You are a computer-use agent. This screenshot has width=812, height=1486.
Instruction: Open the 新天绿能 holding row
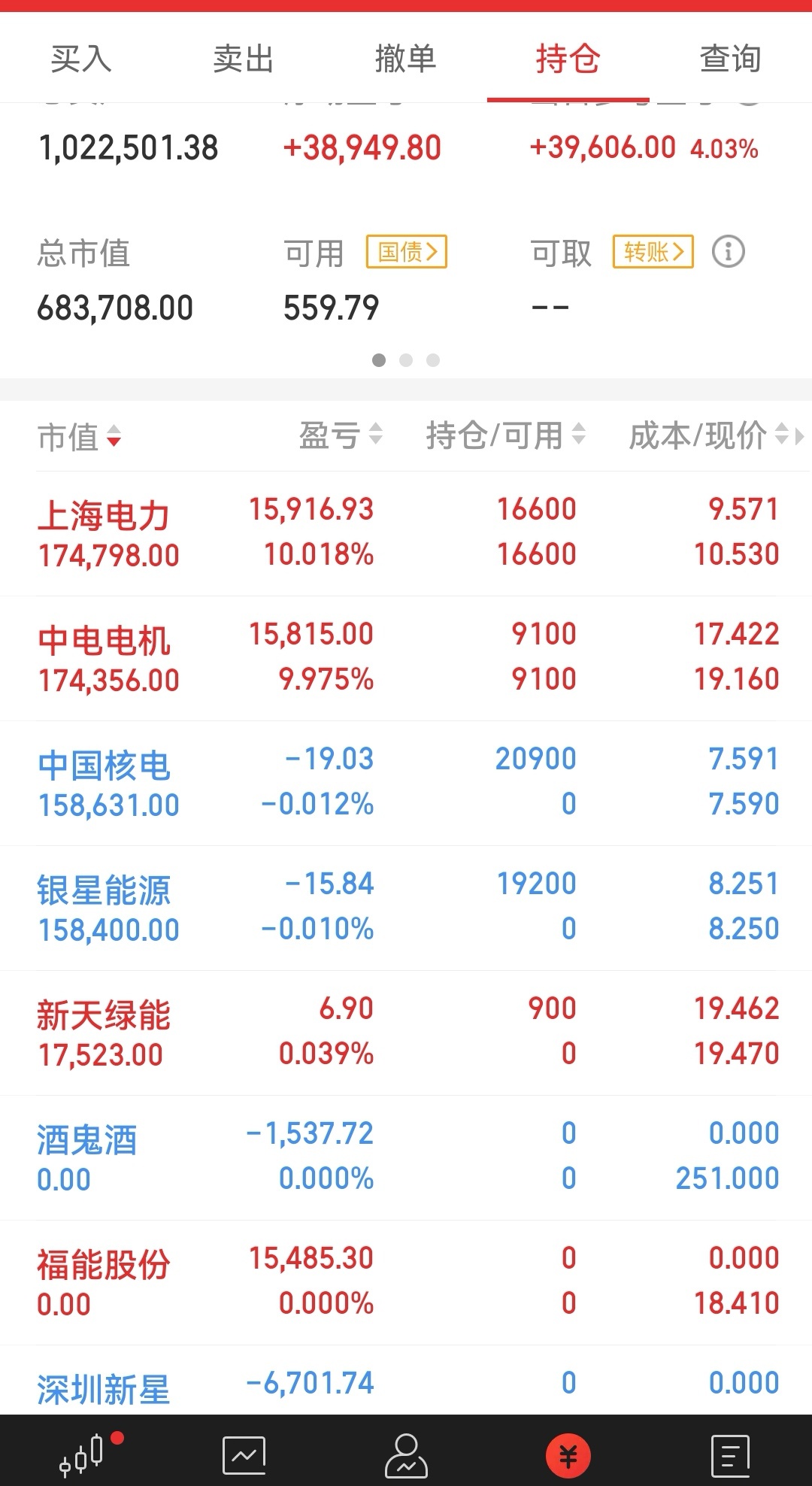[406, 1033]
